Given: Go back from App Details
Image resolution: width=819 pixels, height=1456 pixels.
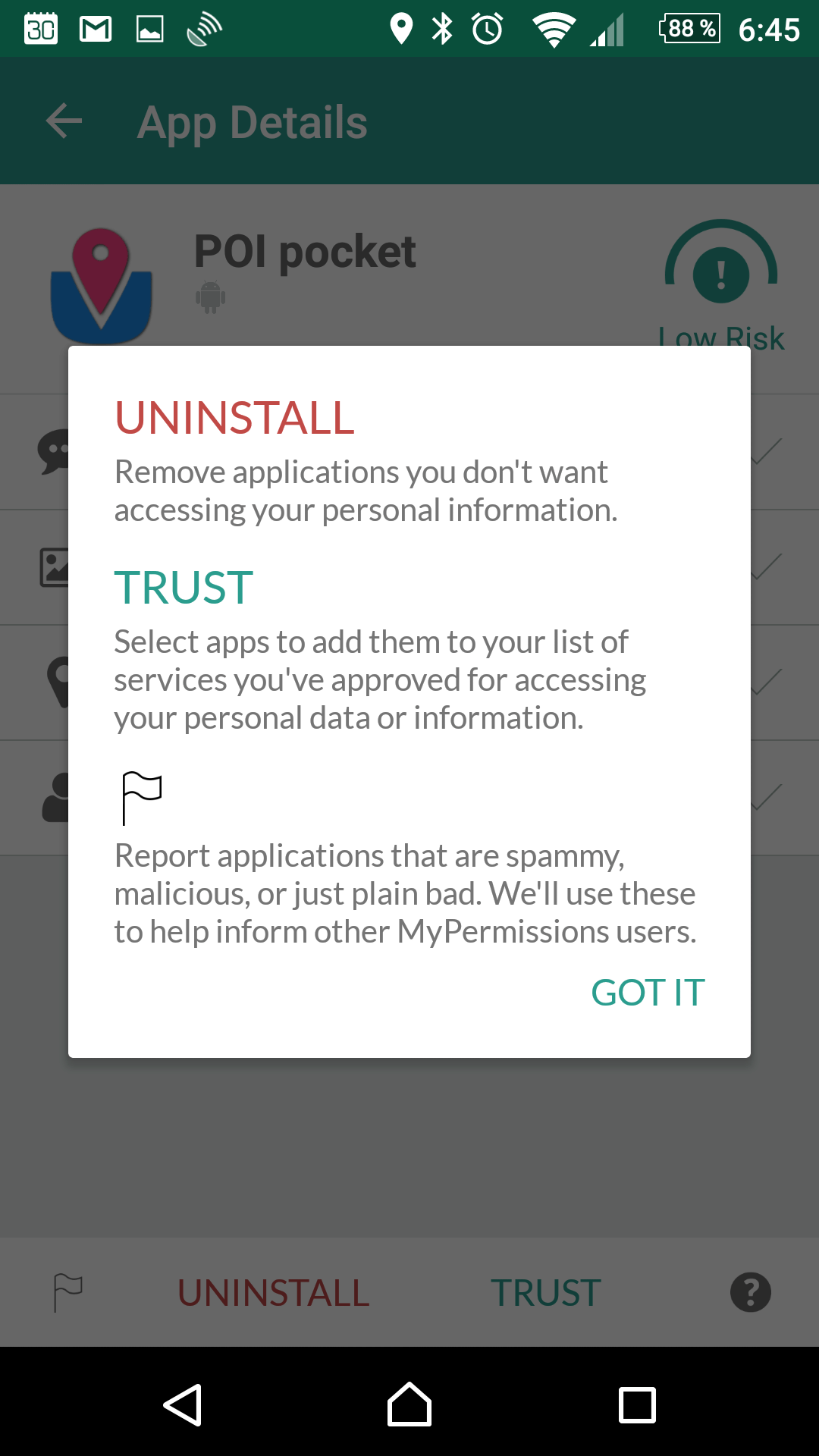Looking at the screenshot, I should click(64, 121).
